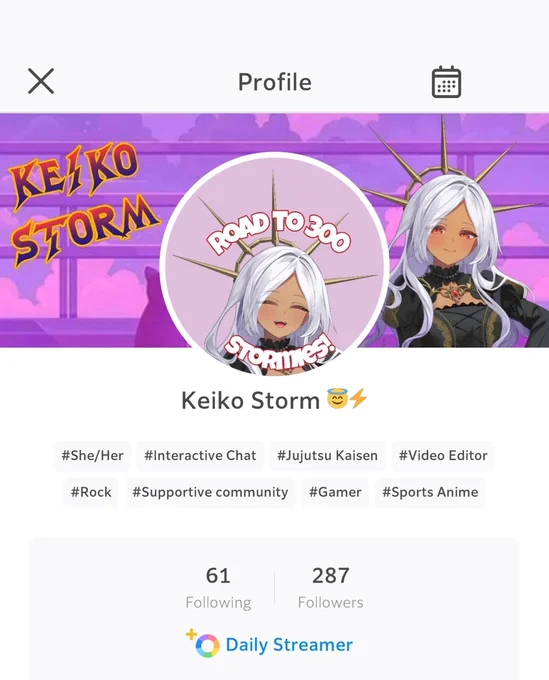
Task: Open the #Sports Anime tag
Action: click(430, 492)
